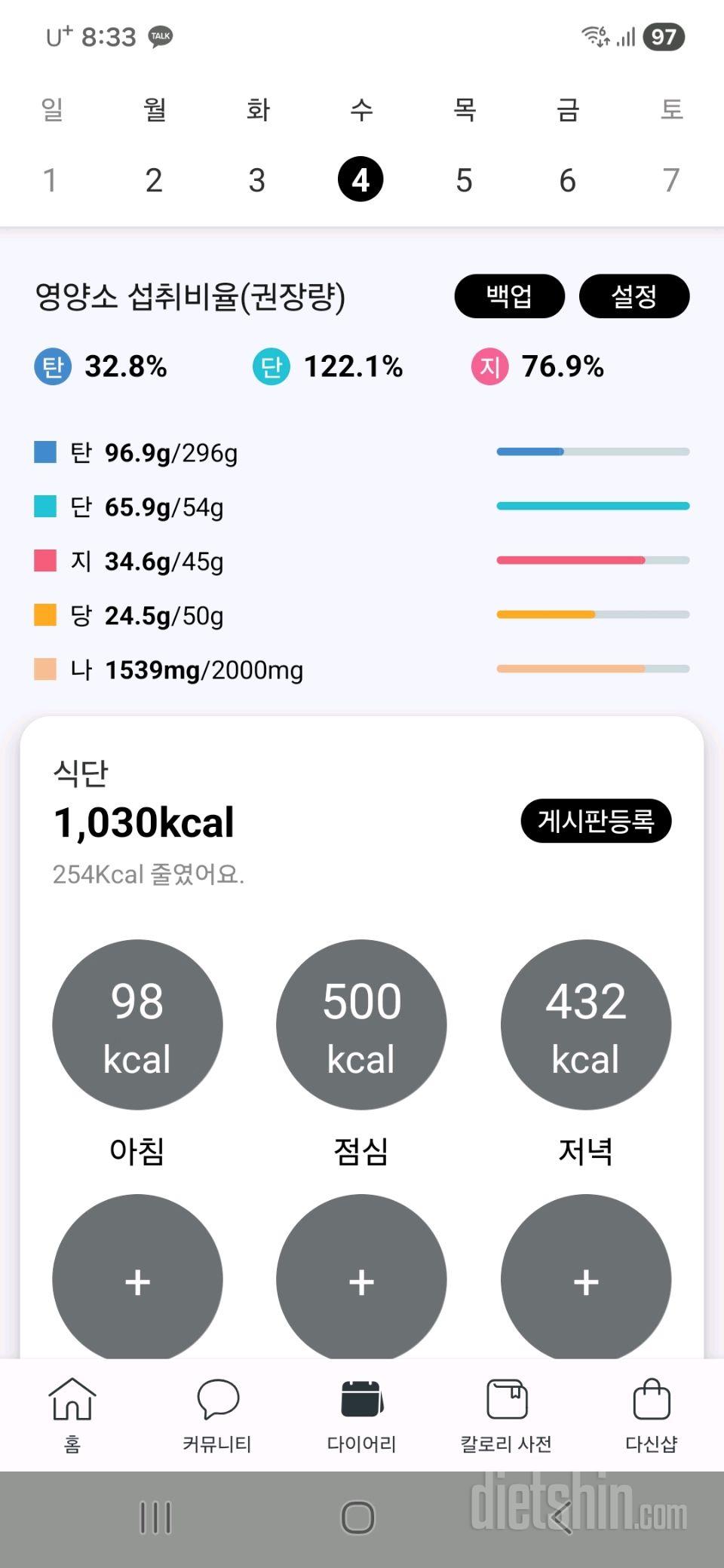This screenshot has width=724, height=1568.
Task: Tap the sodium 나 progress bar
Action: (x=594, y=668)
